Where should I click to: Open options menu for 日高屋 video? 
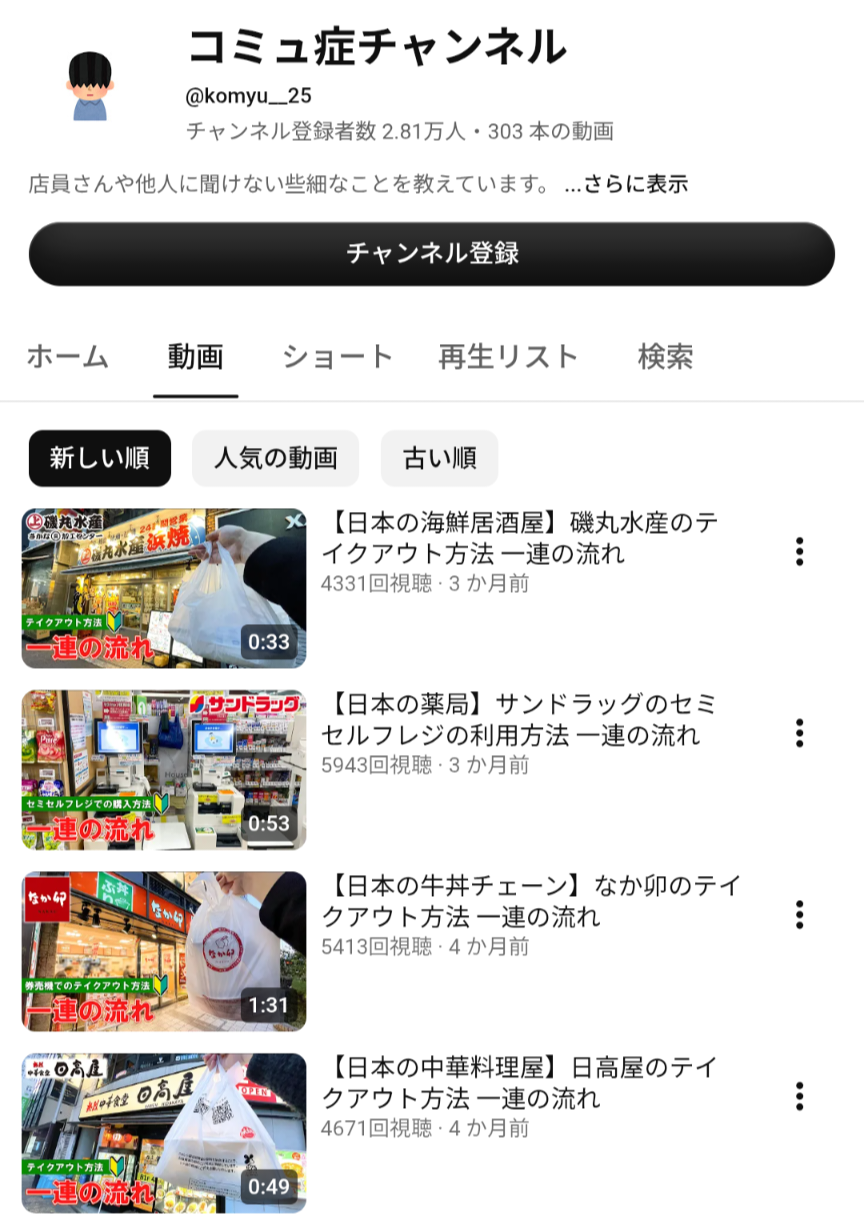tap(799, 1096)
